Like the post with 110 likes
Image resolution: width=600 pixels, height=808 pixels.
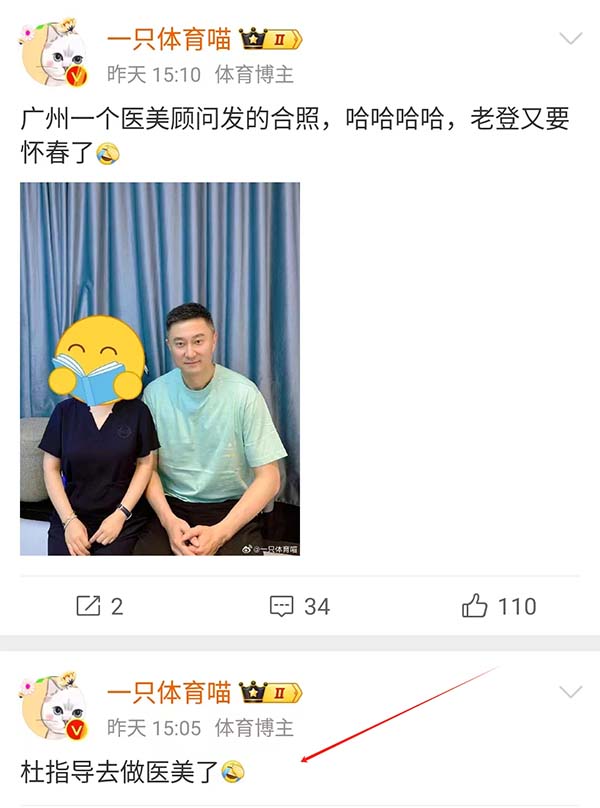(498, 605)
